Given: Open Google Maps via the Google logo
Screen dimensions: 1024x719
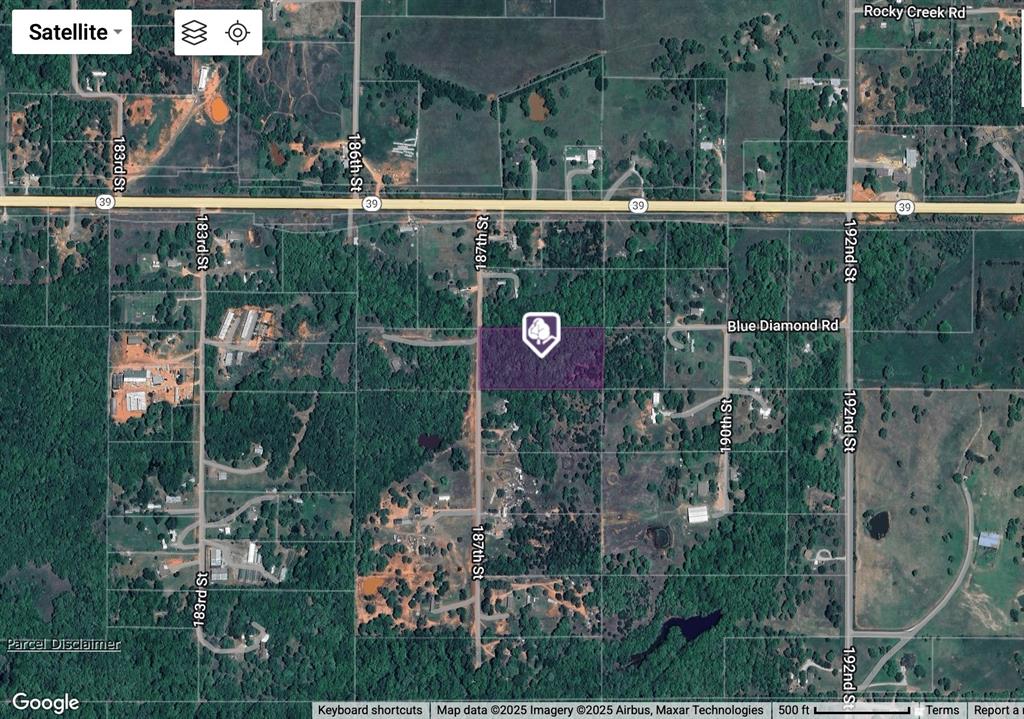Looking at the screenshot, I should (x=45, y=702).
